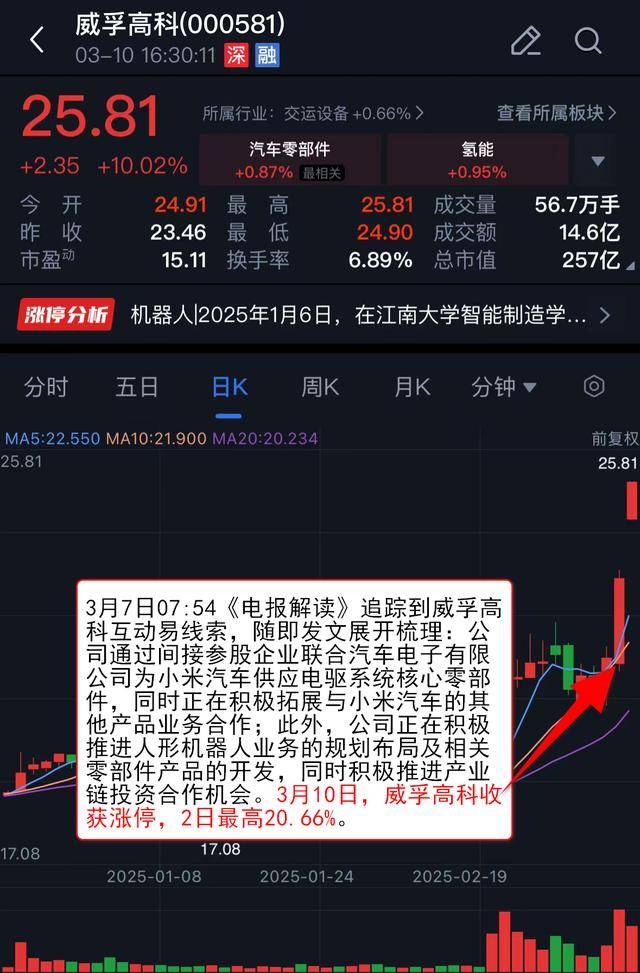This screenshot has height=973, width=640.
Task: Go back using the top-left arrow
Action: pyautogui.click(x=37, y=40)
